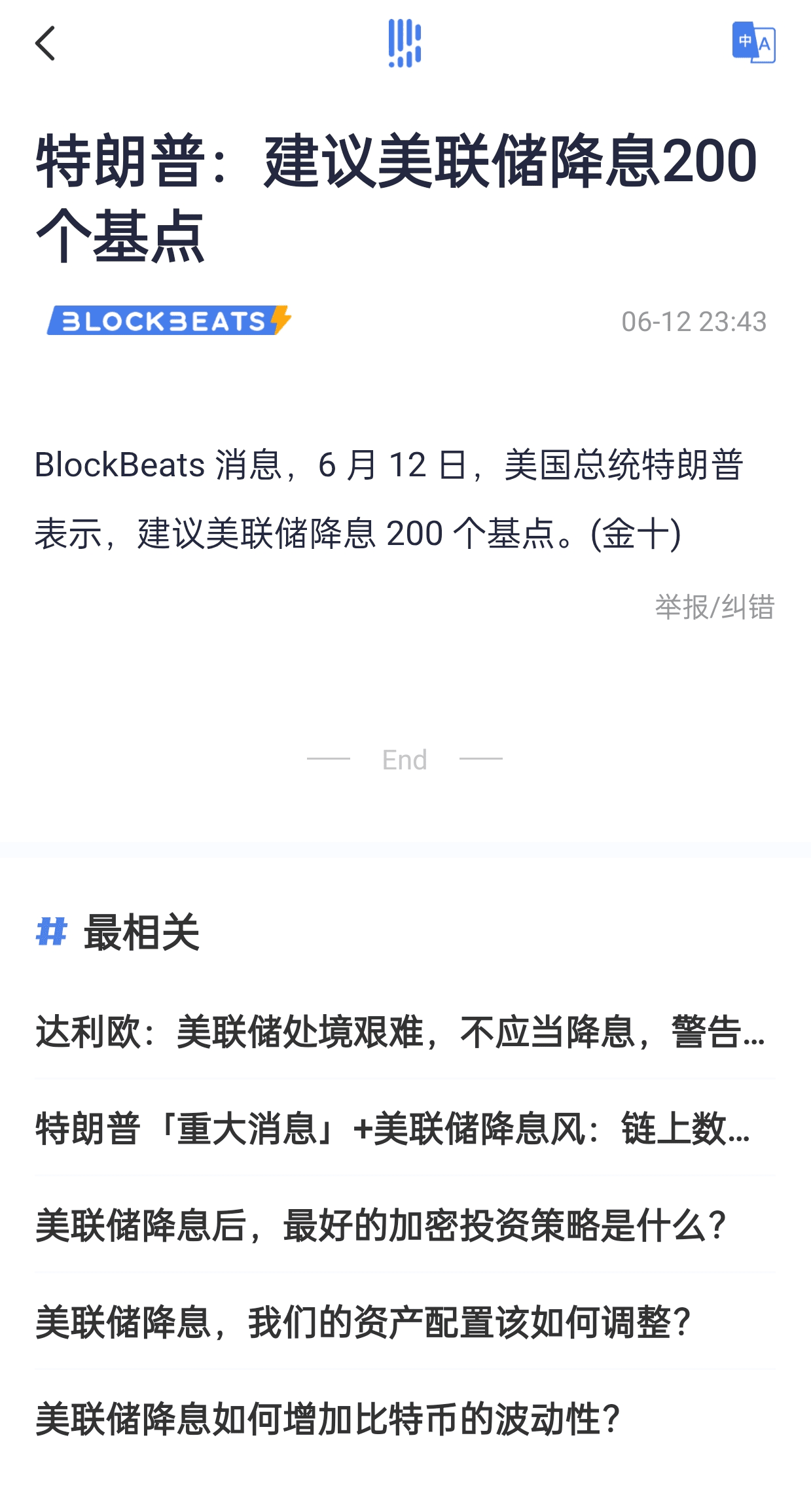Go back using the arrow icon
Screen dimensions: 811x1512
45,43
